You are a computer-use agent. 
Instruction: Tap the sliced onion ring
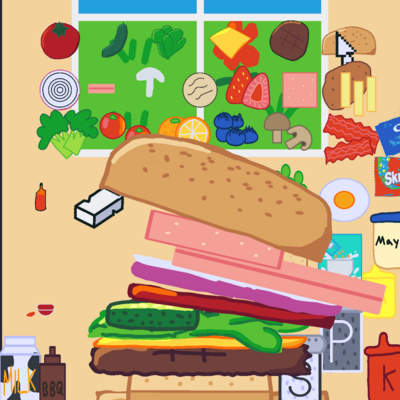60,90
